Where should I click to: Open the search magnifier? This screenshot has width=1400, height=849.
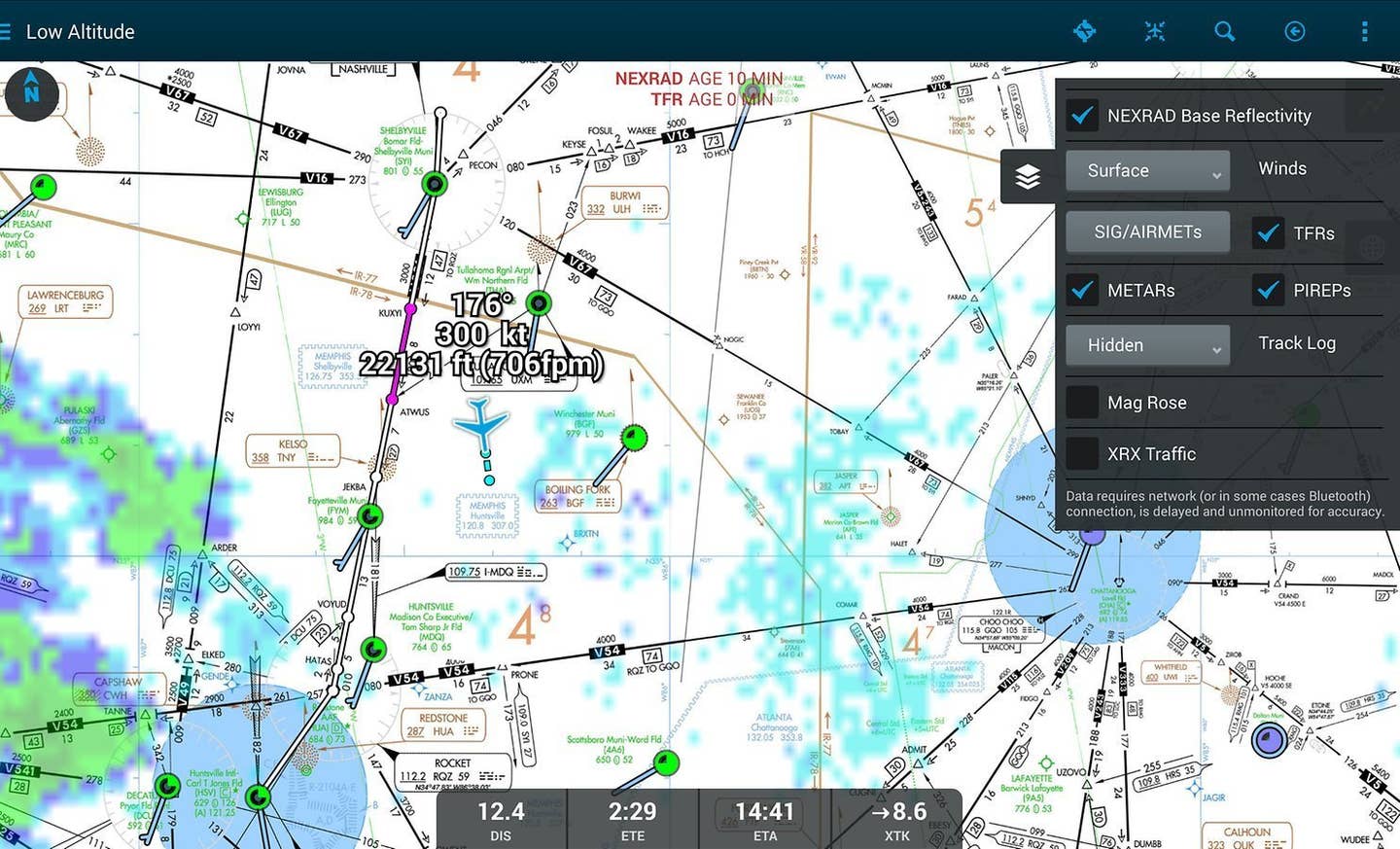coord(1224,31)
